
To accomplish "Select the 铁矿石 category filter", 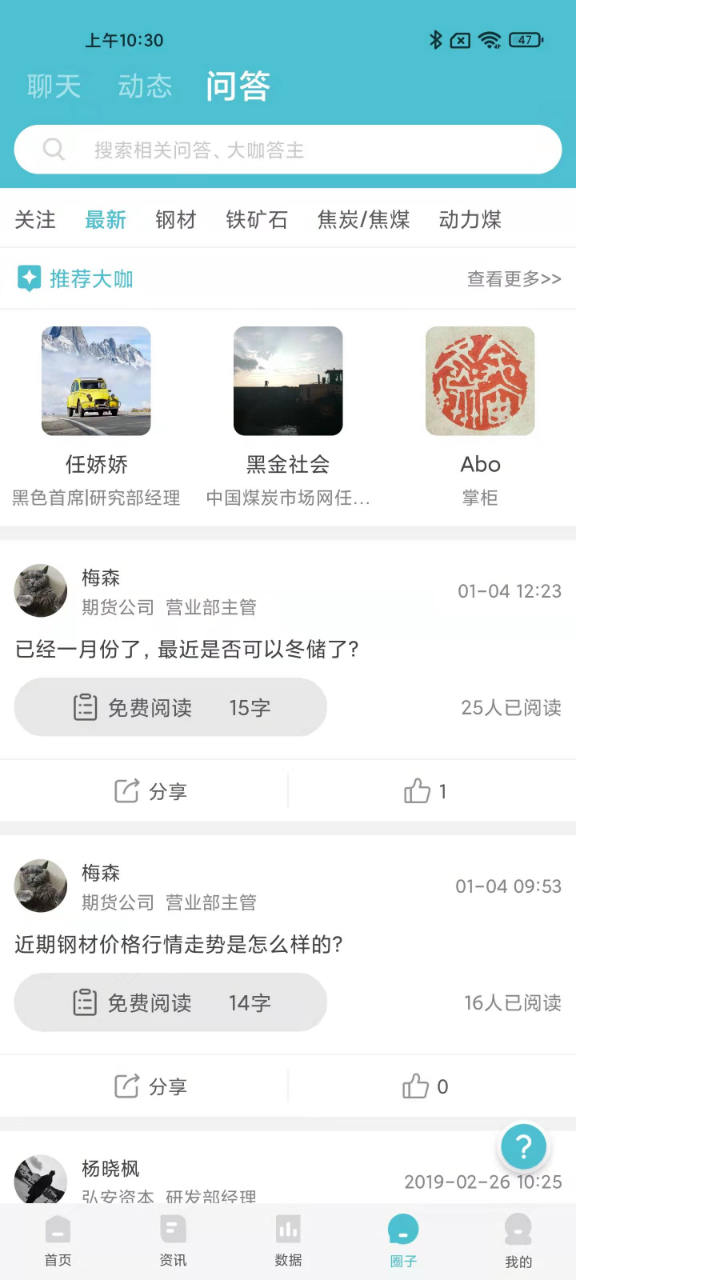I will [257, 220].
